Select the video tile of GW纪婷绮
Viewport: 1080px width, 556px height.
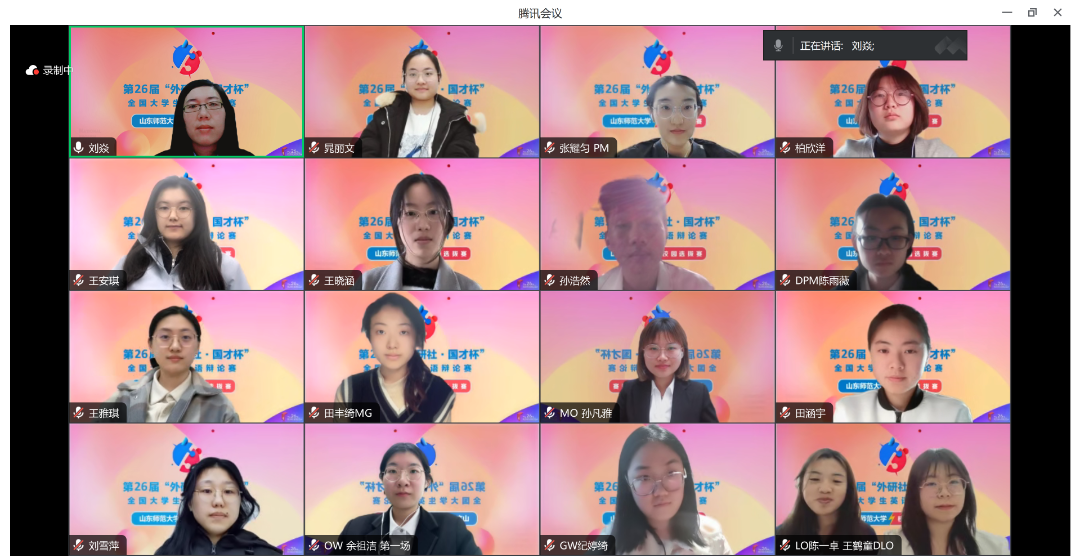tap(657, 489)
